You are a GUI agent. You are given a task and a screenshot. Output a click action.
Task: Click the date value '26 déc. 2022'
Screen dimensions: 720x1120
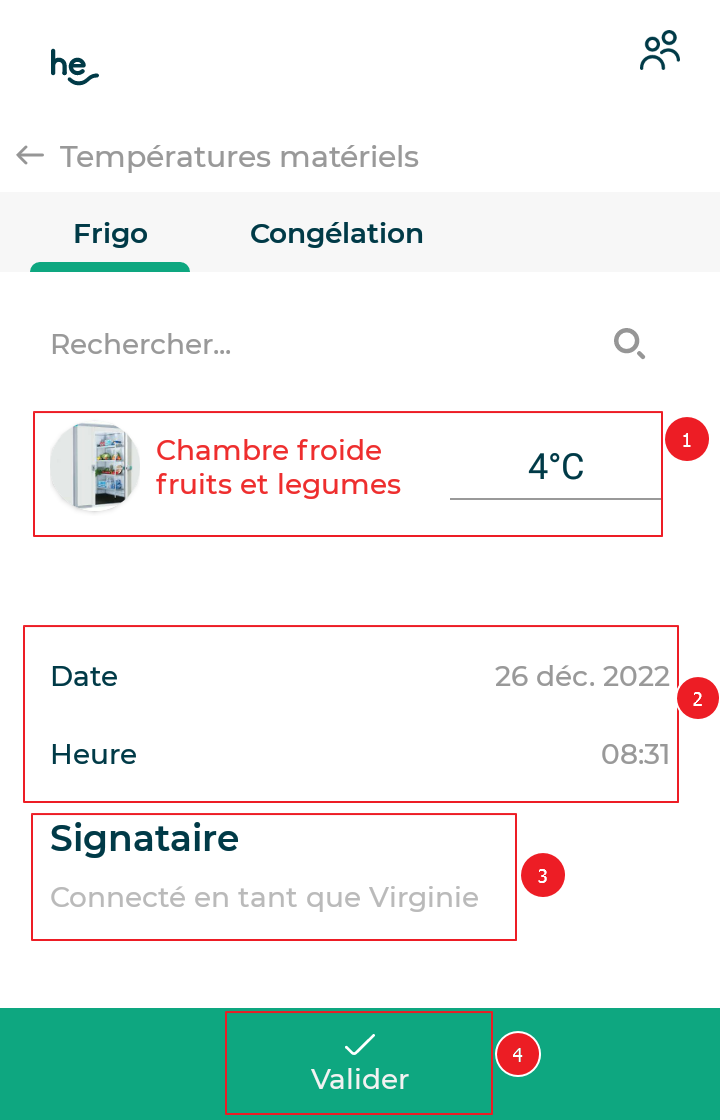[x=582, y=676]
